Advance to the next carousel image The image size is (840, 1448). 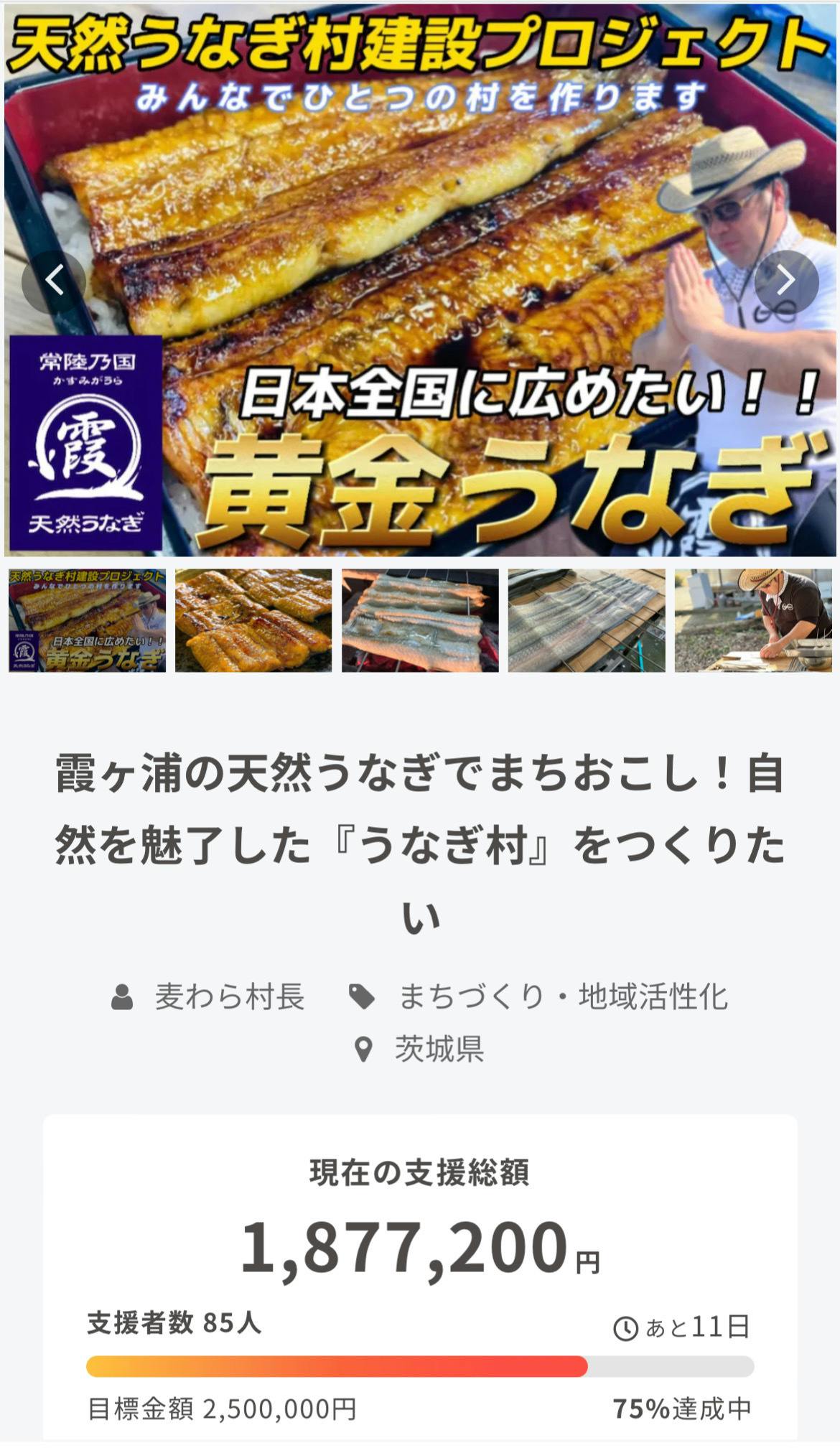(x=786, y=281)
